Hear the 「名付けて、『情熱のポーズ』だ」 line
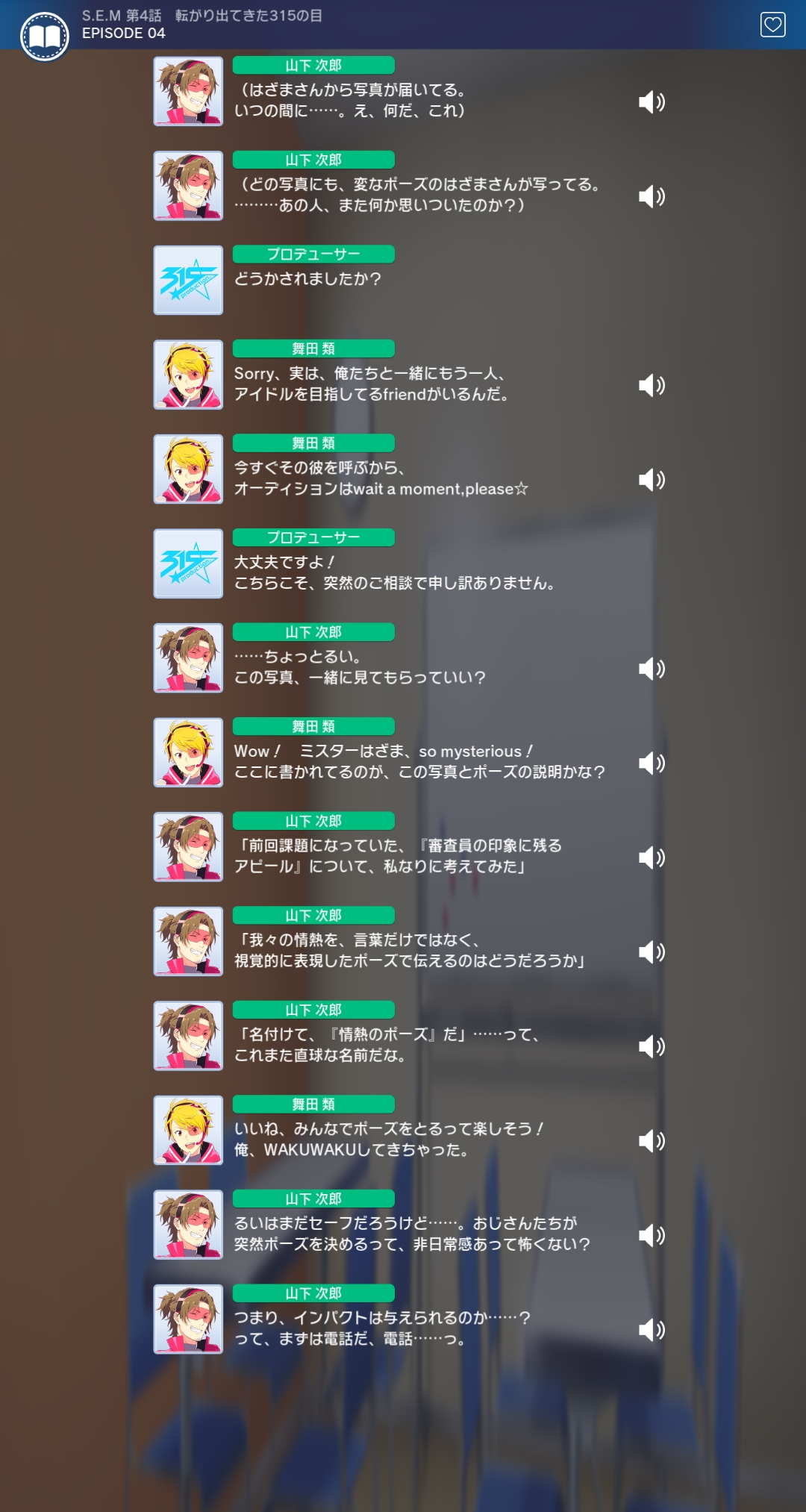 652,1046
